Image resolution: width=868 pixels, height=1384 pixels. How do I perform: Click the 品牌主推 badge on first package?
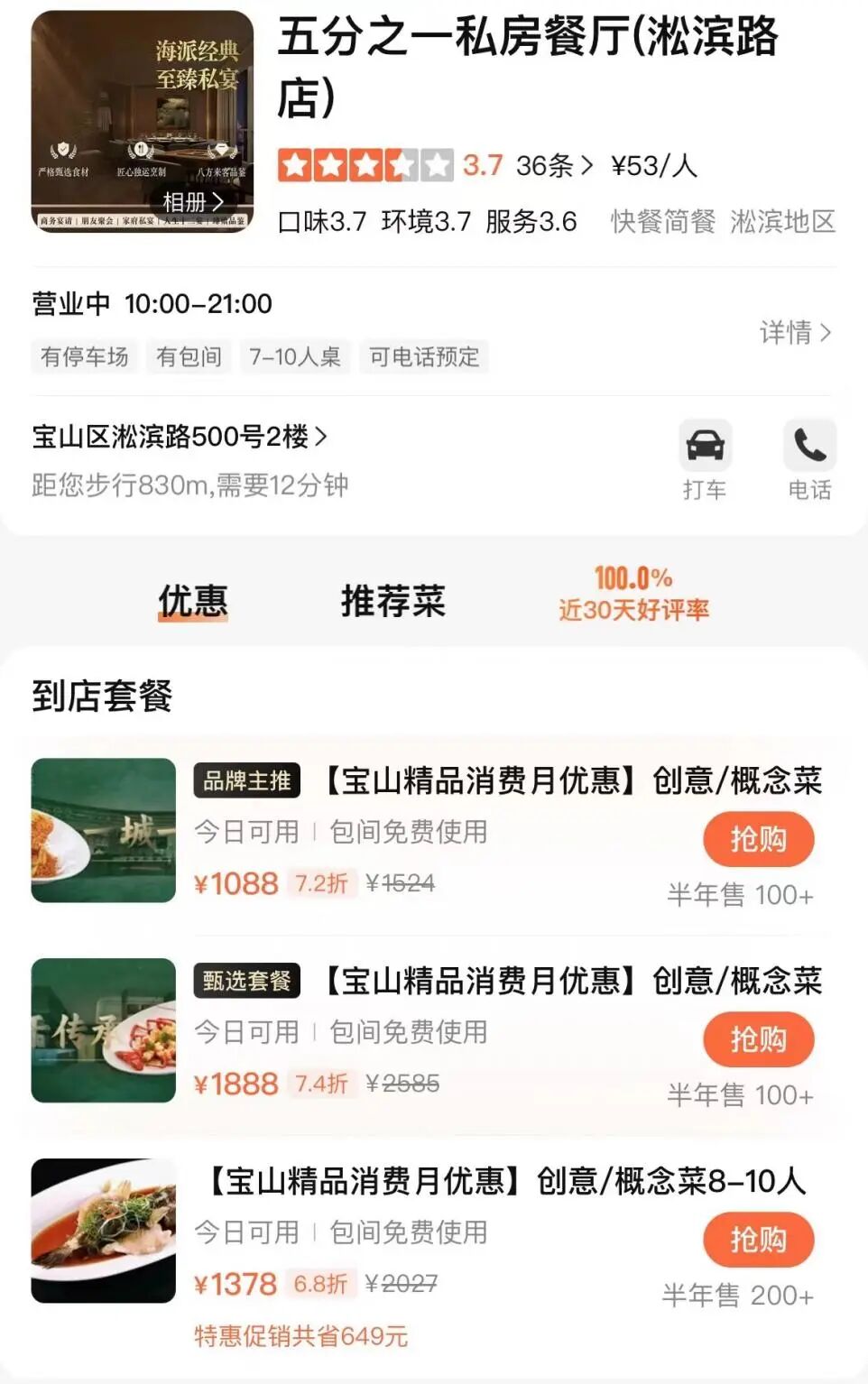click(245, 782)
